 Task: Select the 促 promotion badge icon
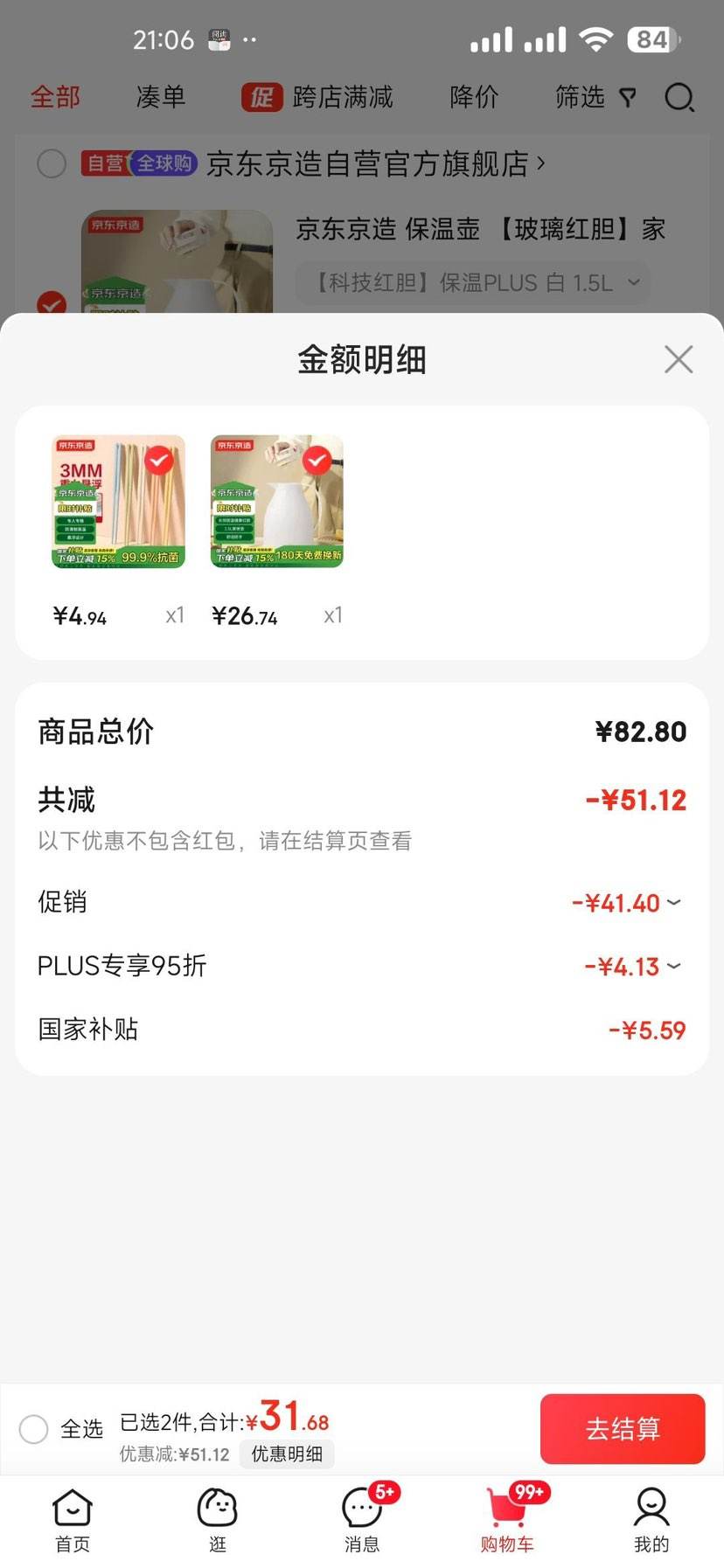coord(263,97)
